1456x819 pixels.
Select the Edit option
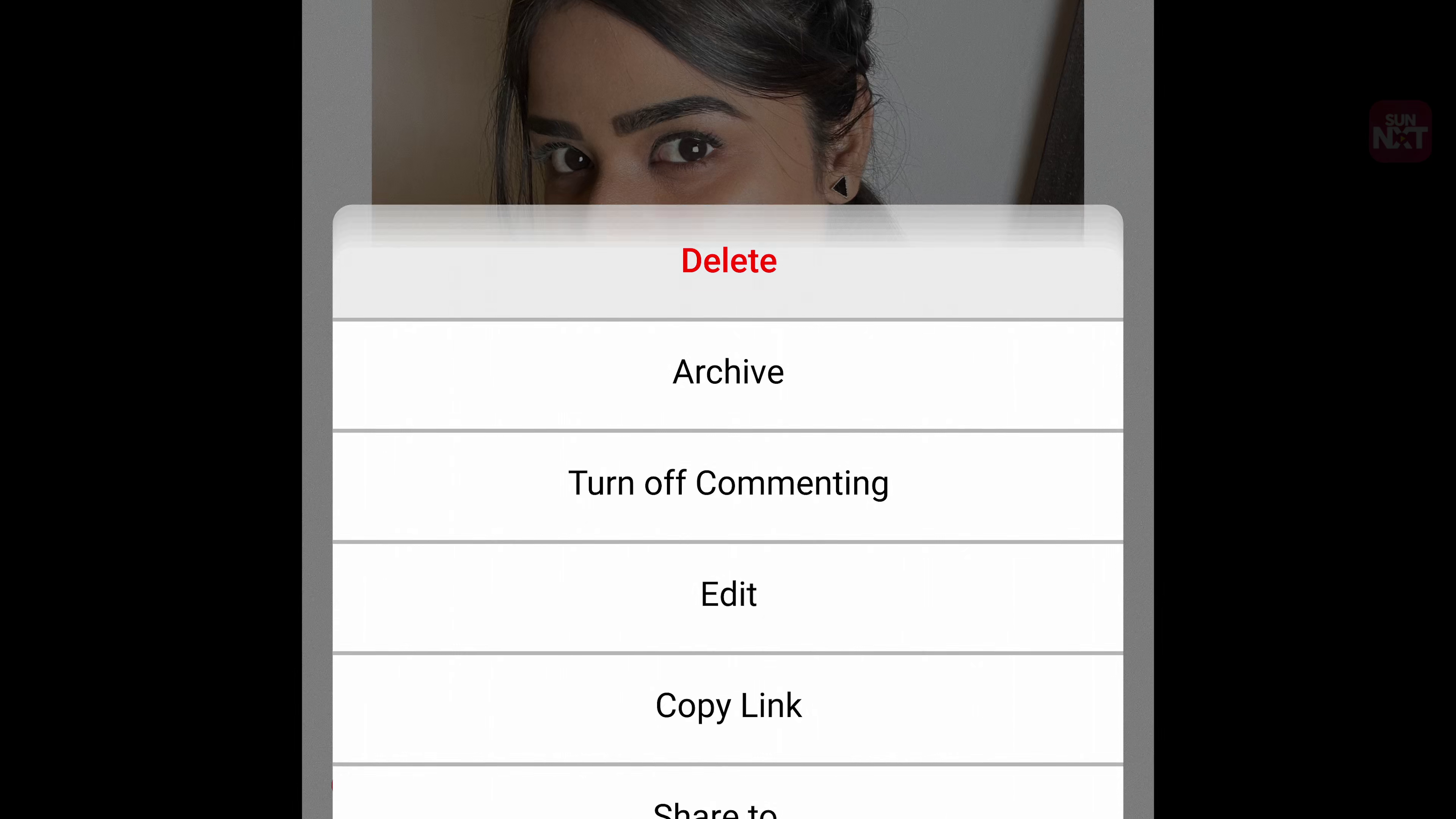[728, 595]
